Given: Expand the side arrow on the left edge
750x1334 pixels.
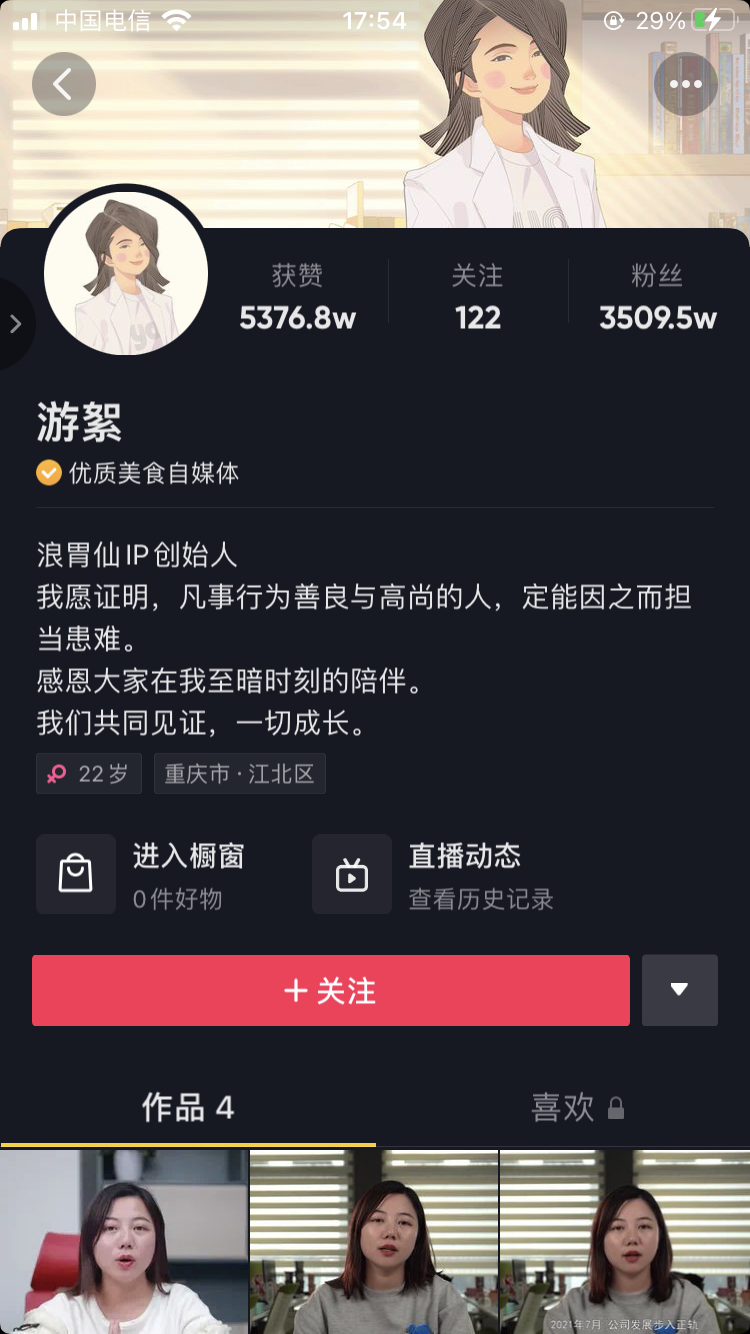Looking at the screenshot, I should point(15,324).
